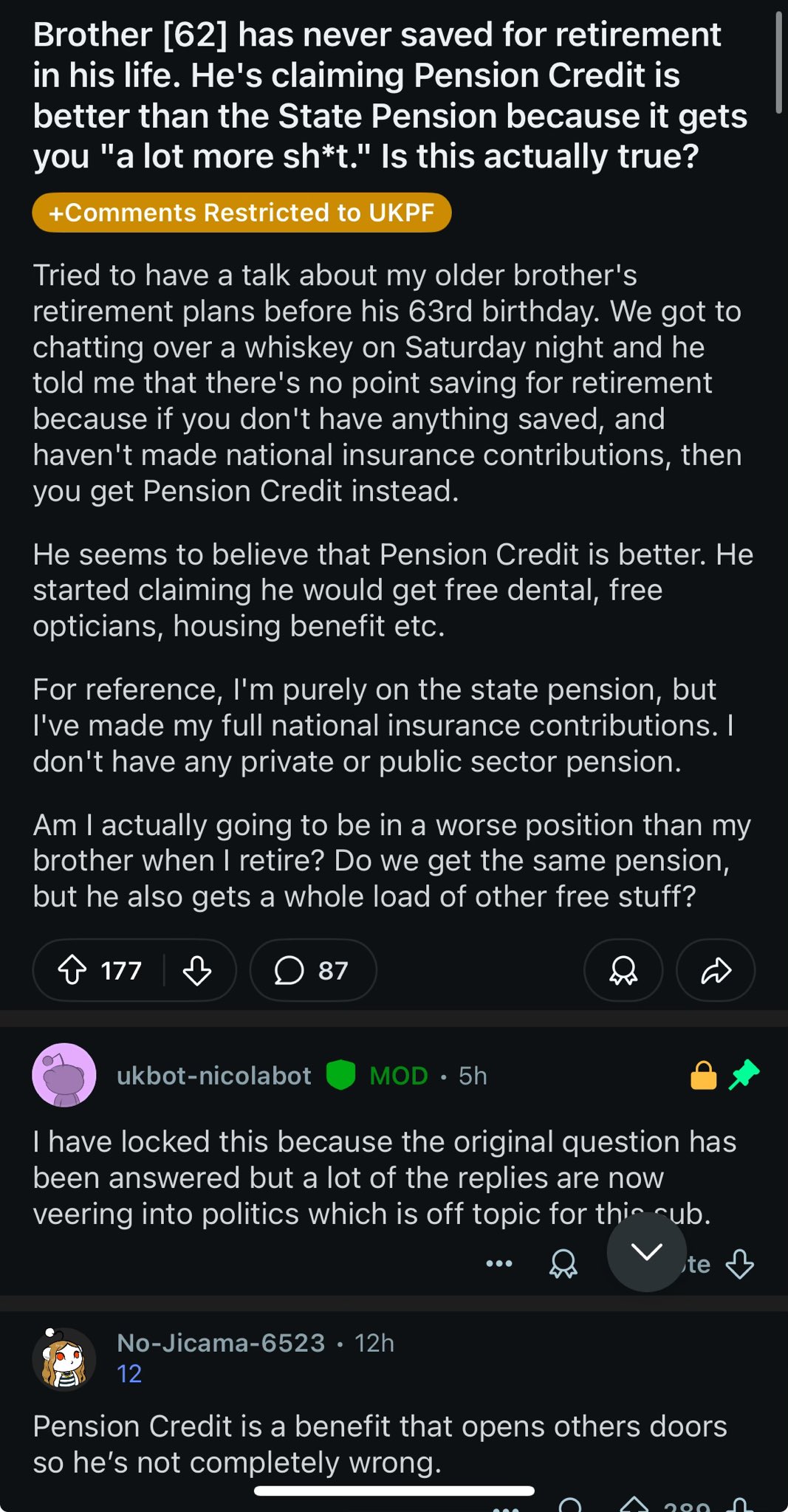
Task: Tap No-Jicama-6523's avatar
Action: click(x=64, y=1359)
